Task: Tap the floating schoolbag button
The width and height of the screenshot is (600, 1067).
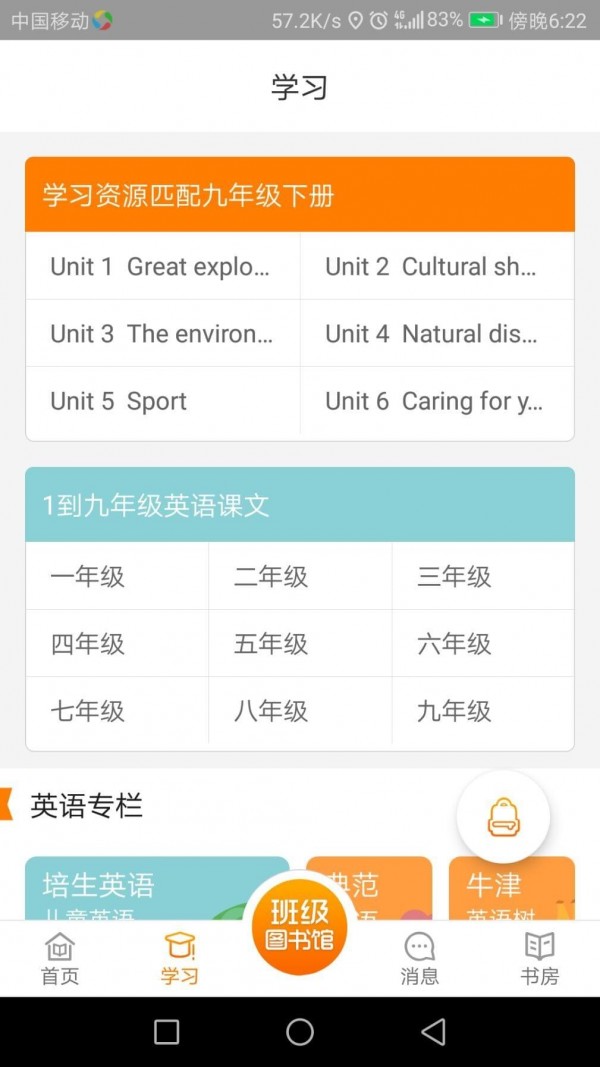Action: point(503,818)
